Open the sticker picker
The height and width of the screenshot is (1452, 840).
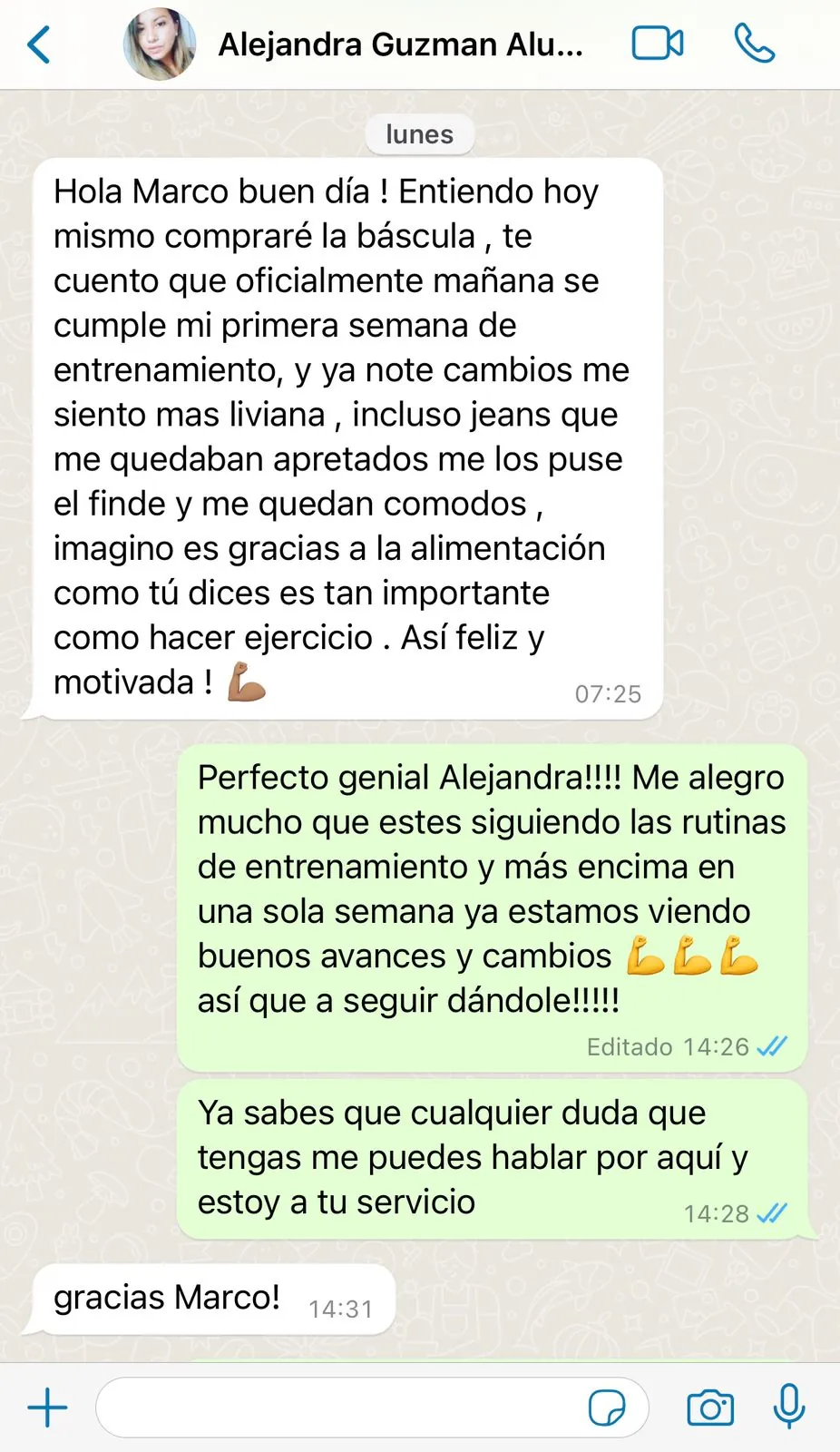point(606,1408)
